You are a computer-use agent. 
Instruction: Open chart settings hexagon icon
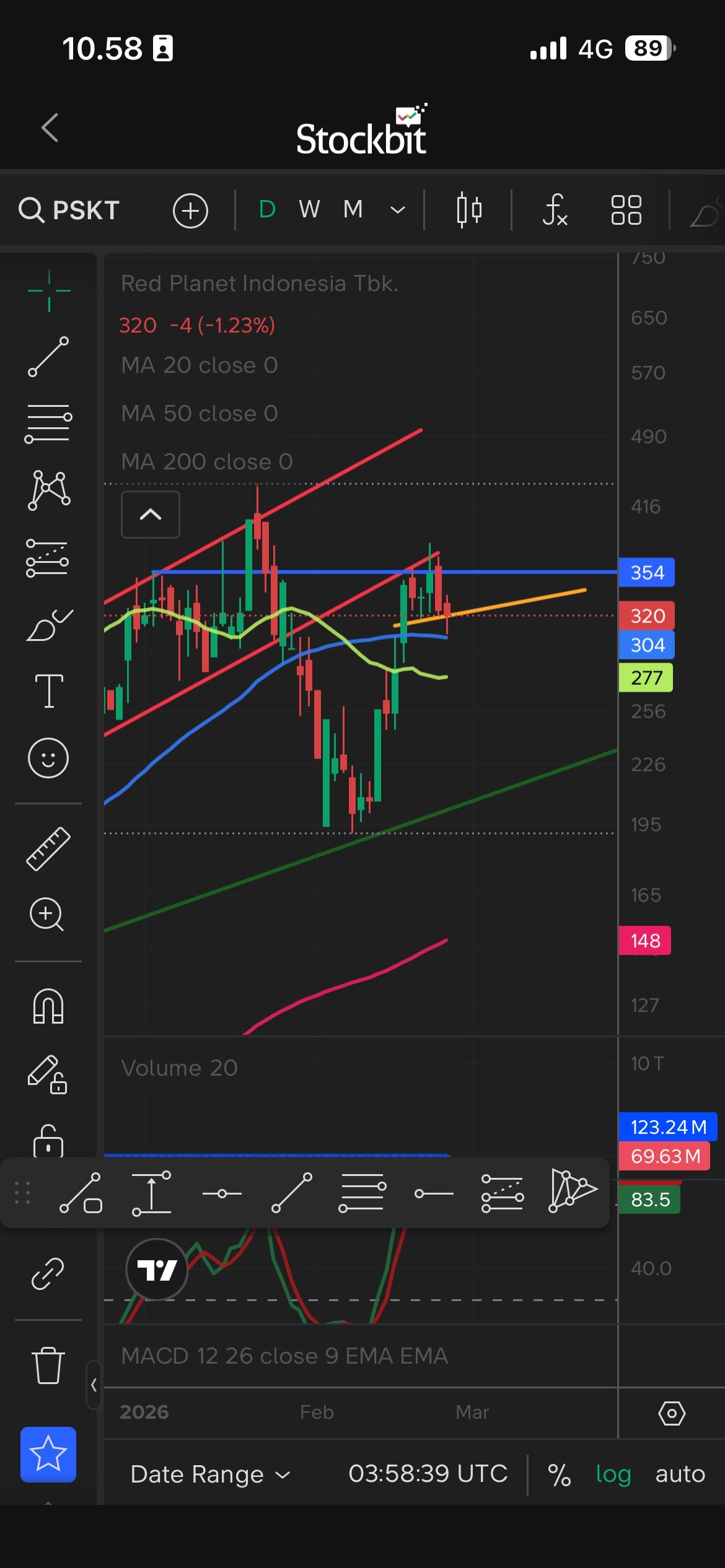pyautogui.click(x=672, y=1413)
